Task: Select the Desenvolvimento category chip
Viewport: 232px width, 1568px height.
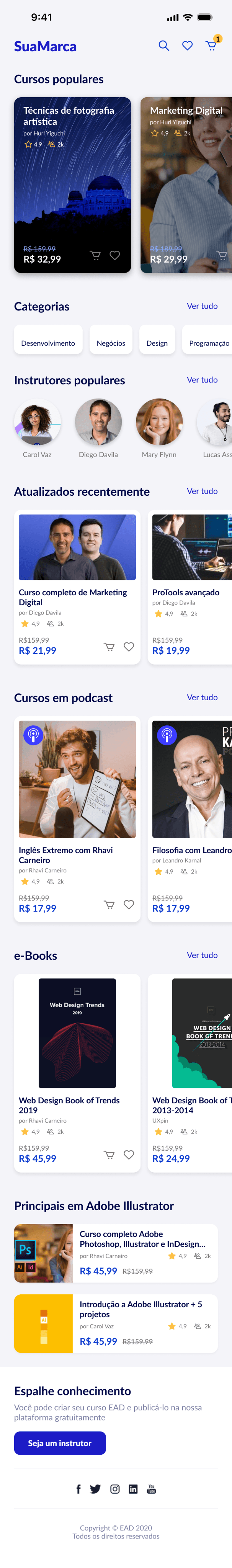Action: point(48,343)
